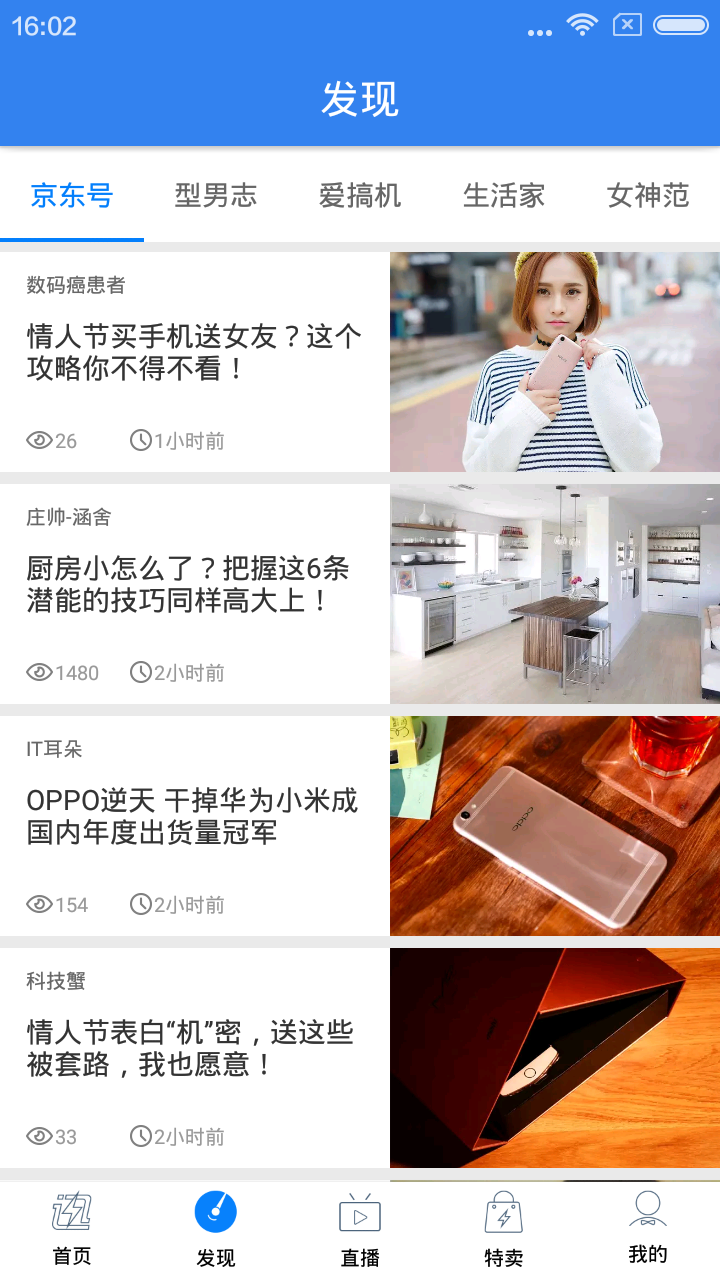Select the 爱搞机 tab
This screenshot has height=1280, width=720.
coord(360,195)
